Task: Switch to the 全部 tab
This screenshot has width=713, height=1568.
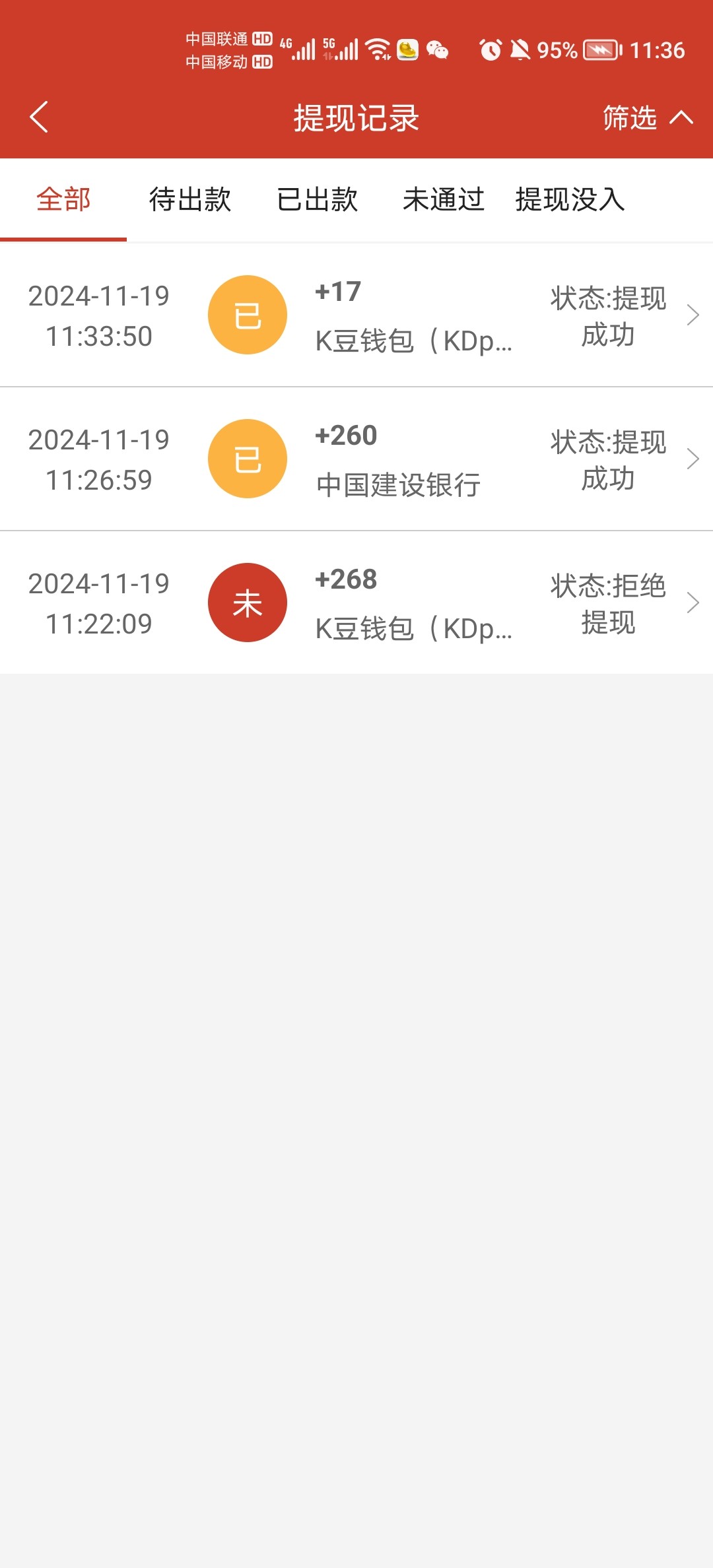Action: (63, 199)
